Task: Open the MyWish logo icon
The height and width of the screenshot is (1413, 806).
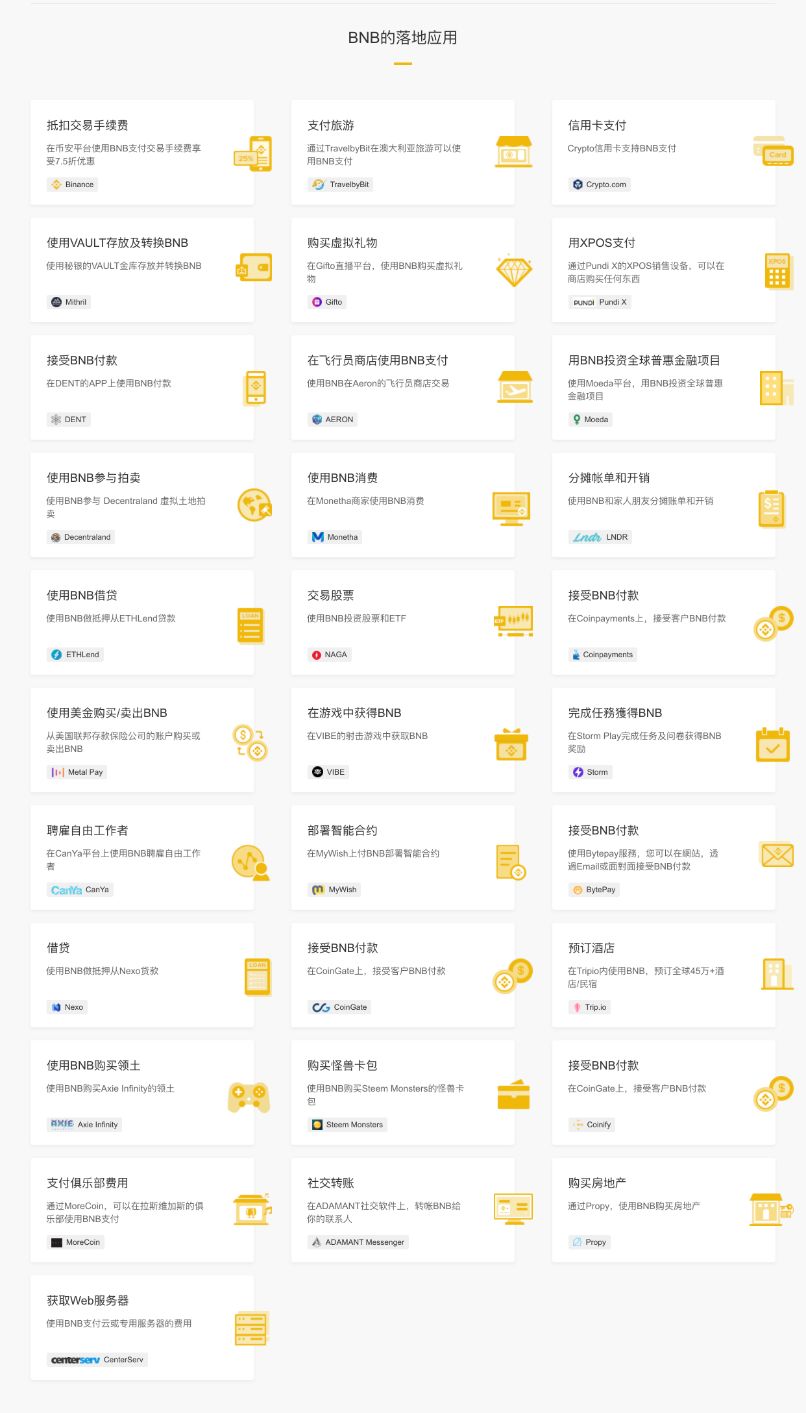Action: coord(316,889)
